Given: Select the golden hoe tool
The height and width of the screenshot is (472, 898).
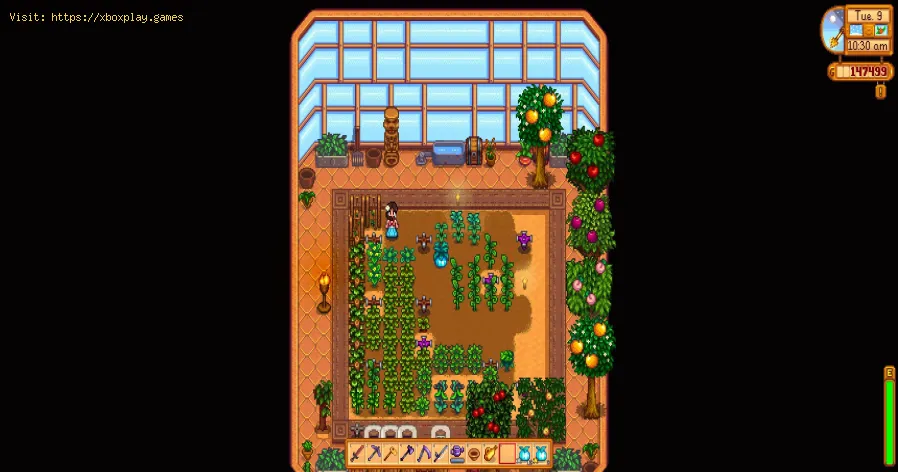Looking at the screenshot, I should [390, 454].
